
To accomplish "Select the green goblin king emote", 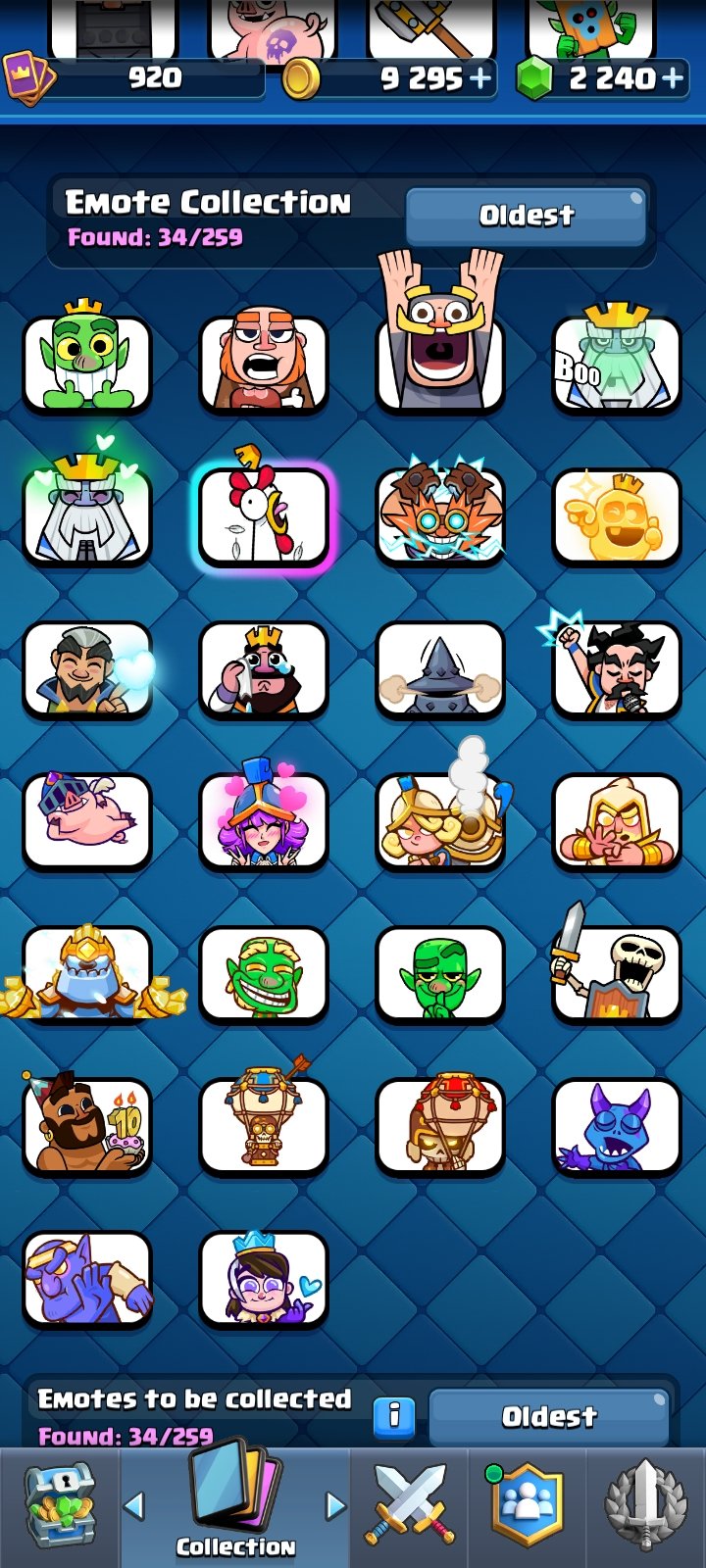I will click(86, 361).
